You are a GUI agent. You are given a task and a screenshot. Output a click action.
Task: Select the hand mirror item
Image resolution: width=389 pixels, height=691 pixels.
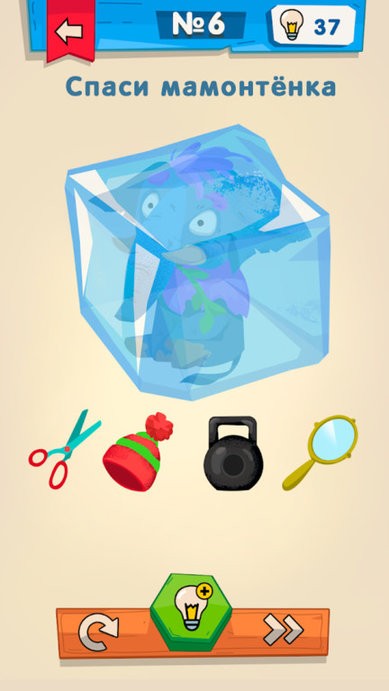tap(320, 453)
